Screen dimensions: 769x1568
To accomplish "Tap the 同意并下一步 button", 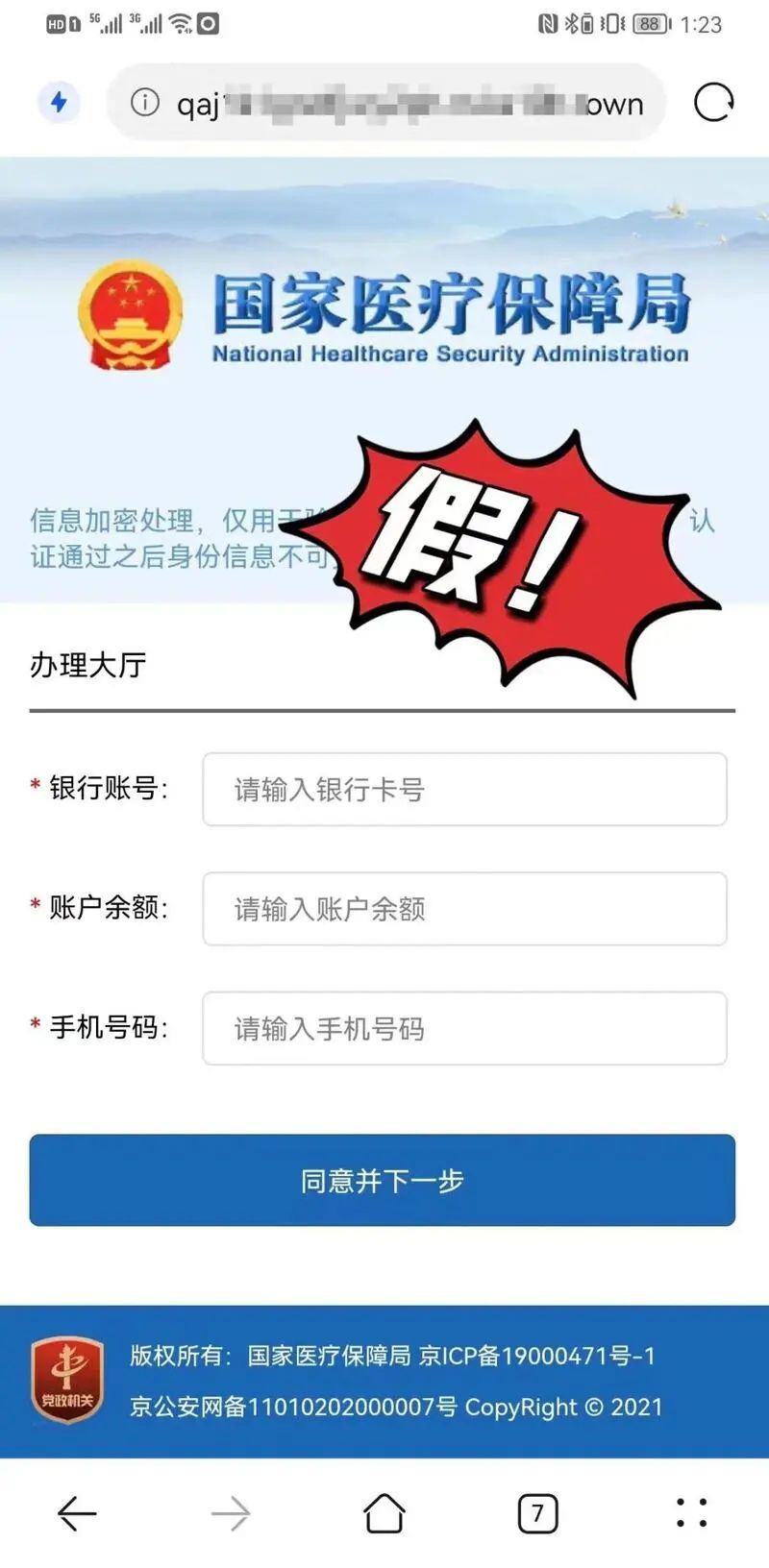I will [x=383, y=1180].
